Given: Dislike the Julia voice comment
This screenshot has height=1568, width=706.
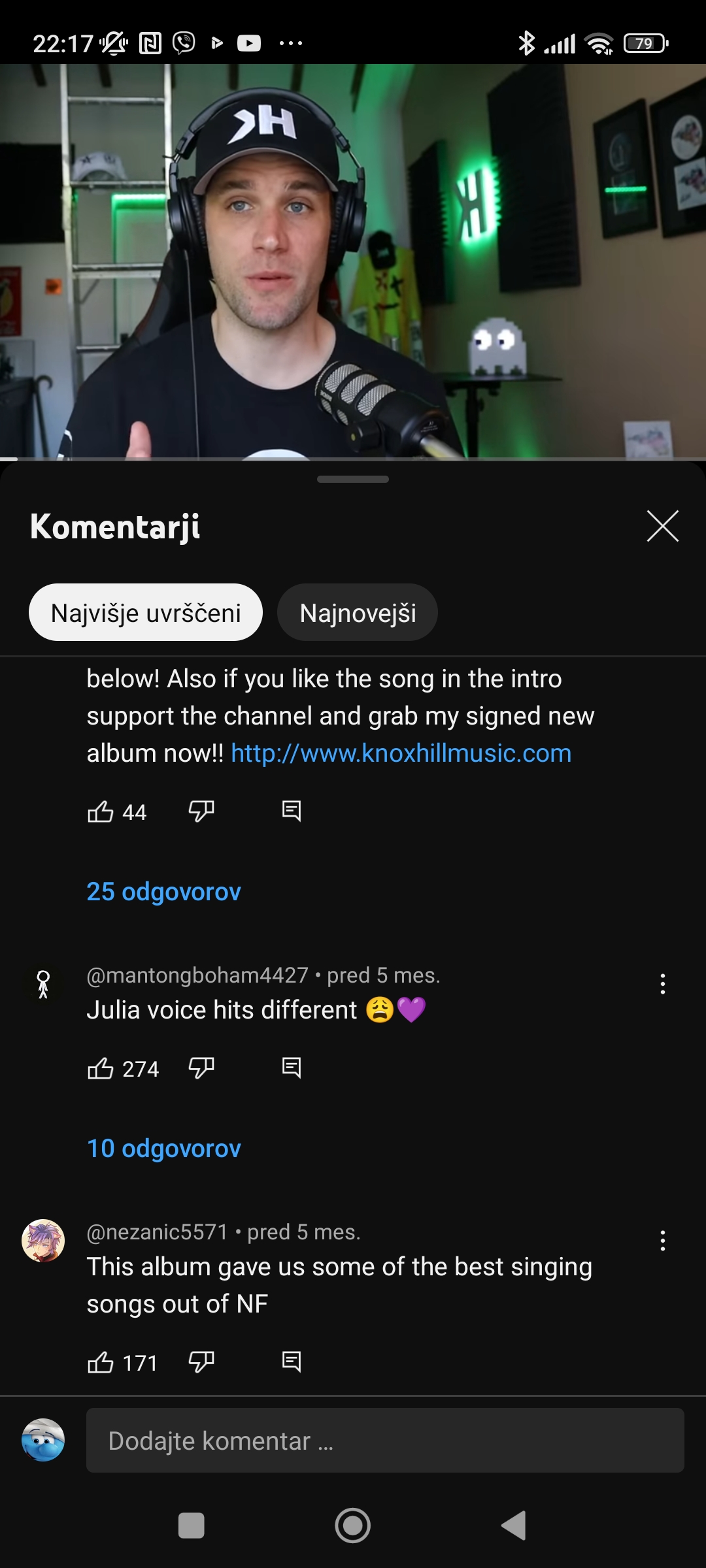Looking at the screenshot, I should click(x=201, y=1069).
